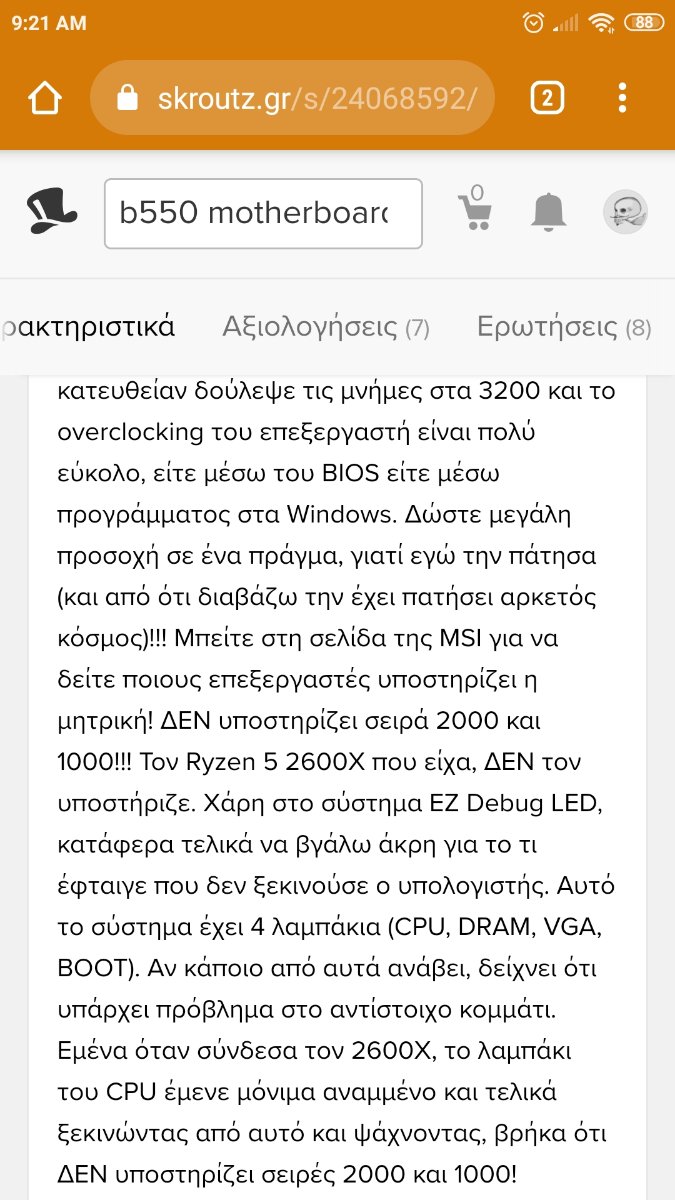Screen dimensions: 675x1200
Task: Open the shopping cart
Action: point(474,209)
